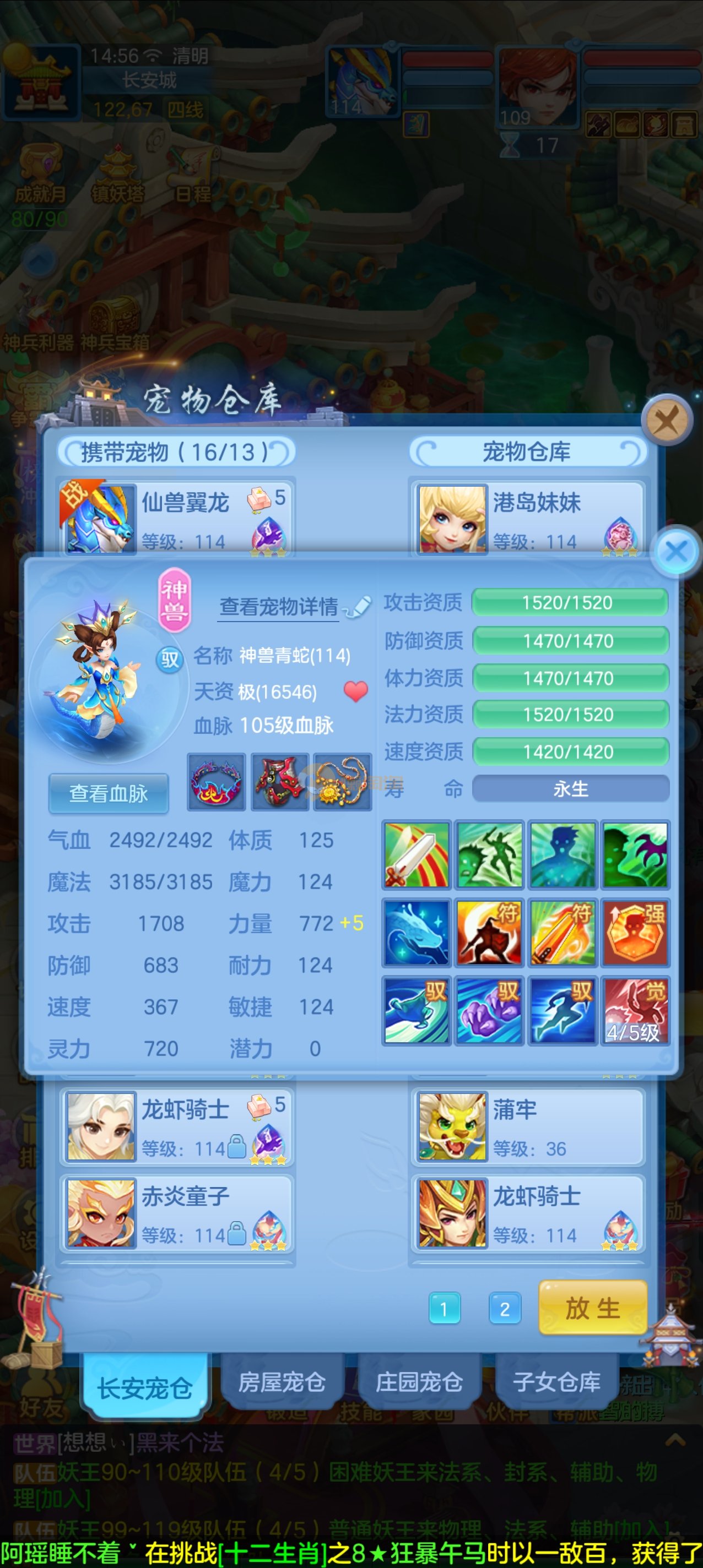Inspect the red armor equipment slot

[280, 782]
